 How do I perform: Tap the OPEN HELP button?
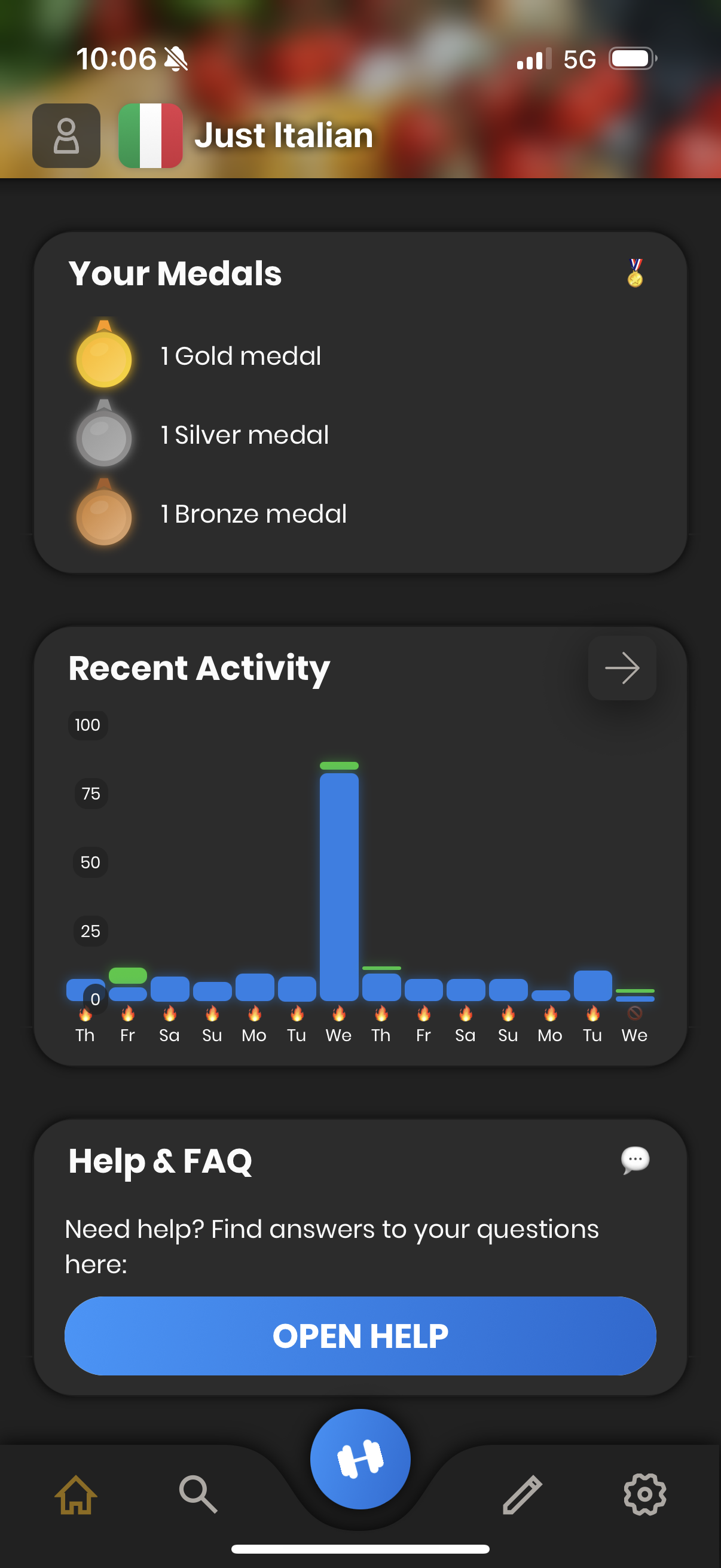pos(360,1335)
